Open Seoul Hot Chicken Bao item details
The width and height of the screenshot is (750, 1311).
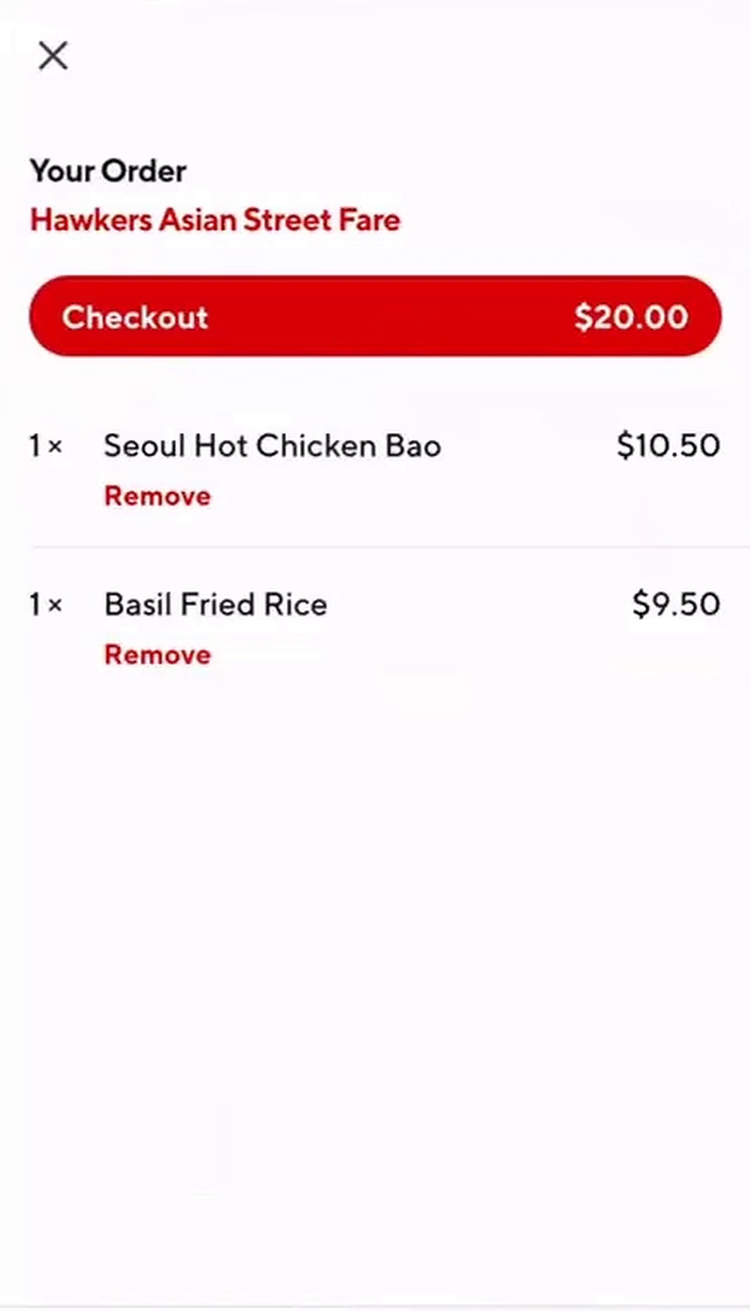coord(272,446)
